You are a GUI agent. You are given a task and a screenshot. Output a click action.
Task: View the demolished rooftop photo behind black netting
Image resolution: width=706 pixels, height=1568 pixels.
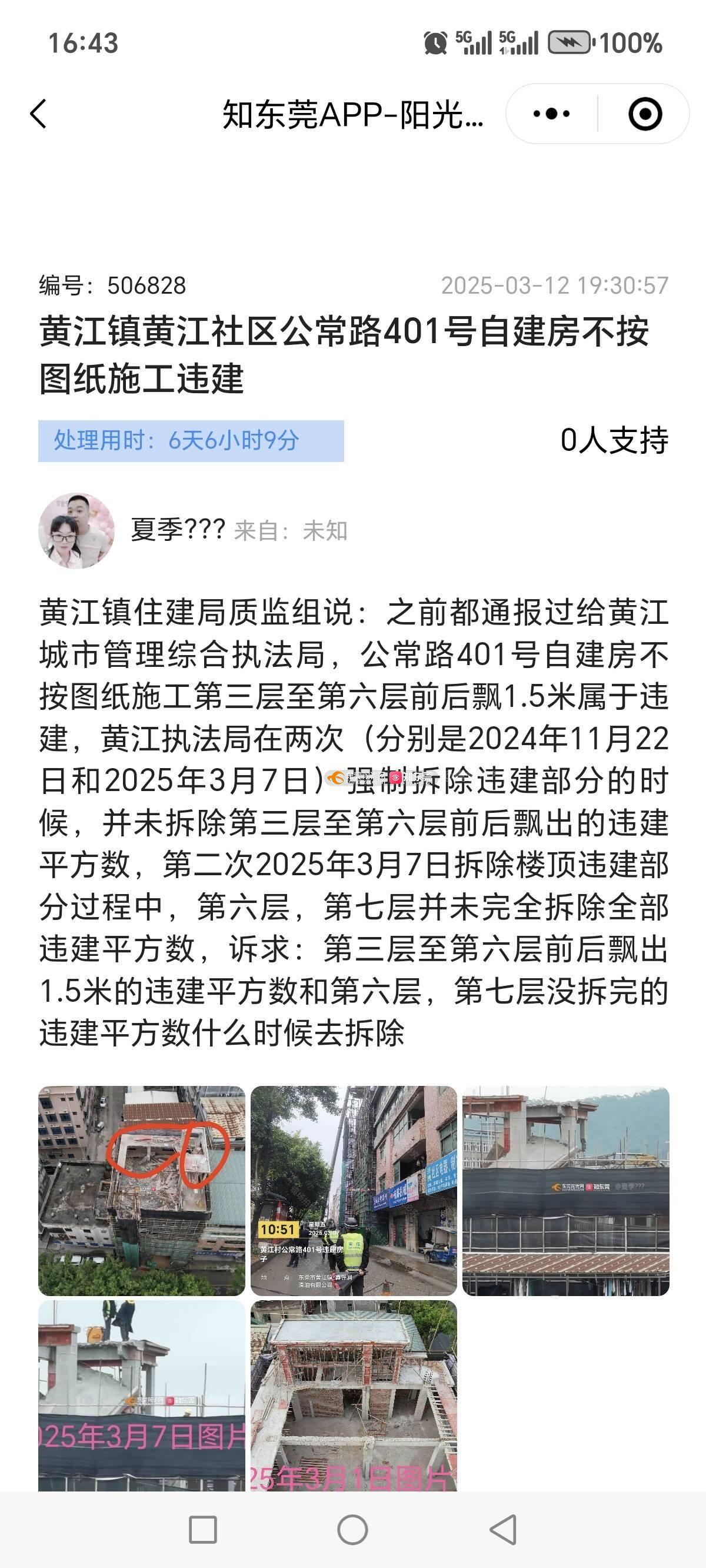[565, 1190]
